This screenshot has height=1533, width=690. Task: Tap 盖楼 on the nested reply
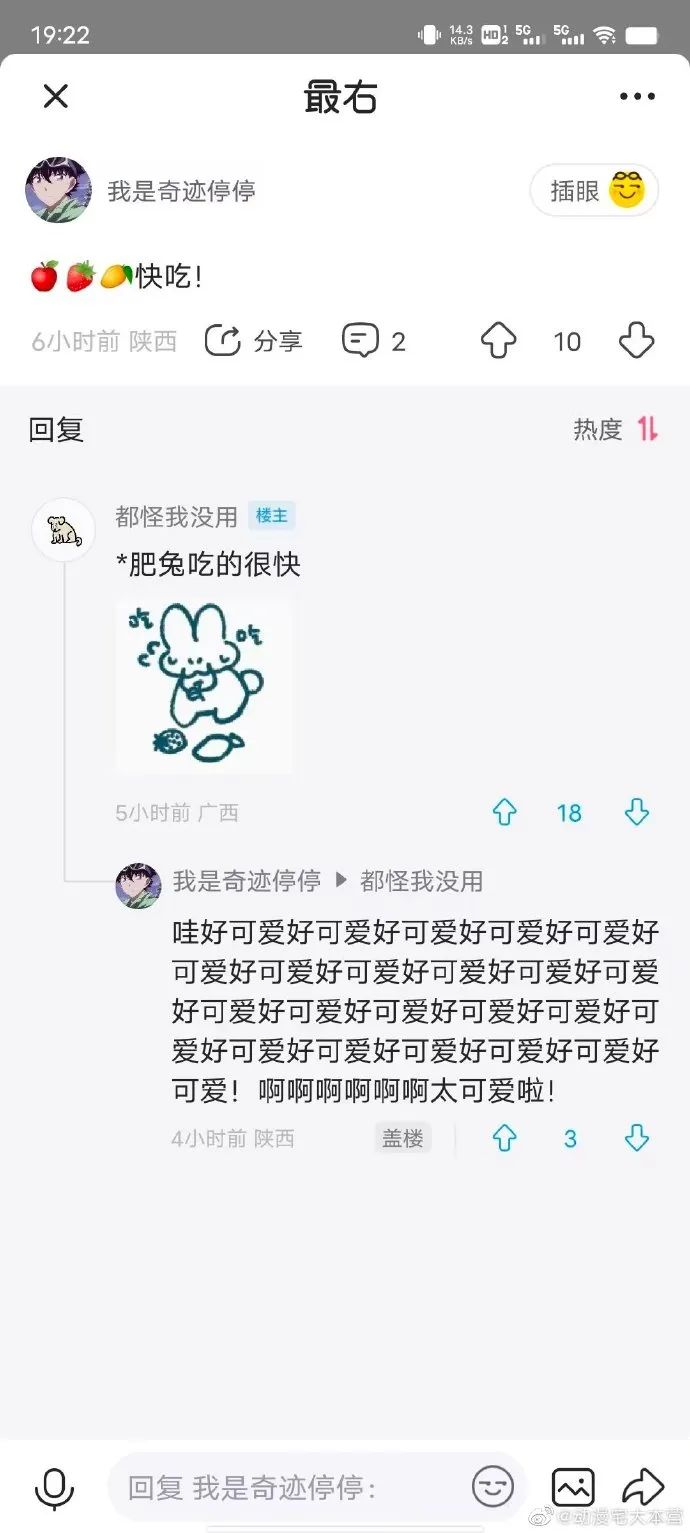coord(403,1138)
